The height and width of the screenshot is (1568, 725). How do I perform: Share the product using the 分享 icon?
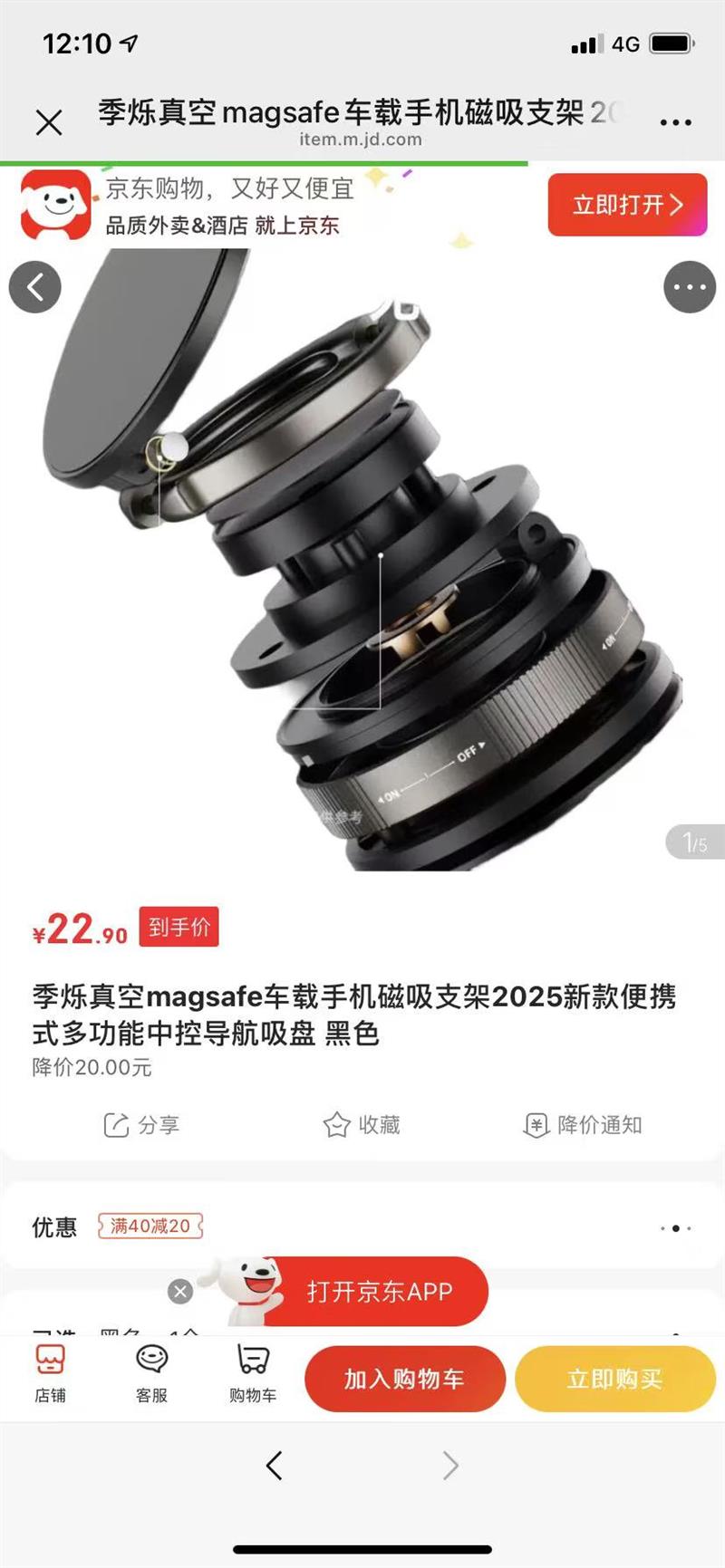pos(141,1125)
